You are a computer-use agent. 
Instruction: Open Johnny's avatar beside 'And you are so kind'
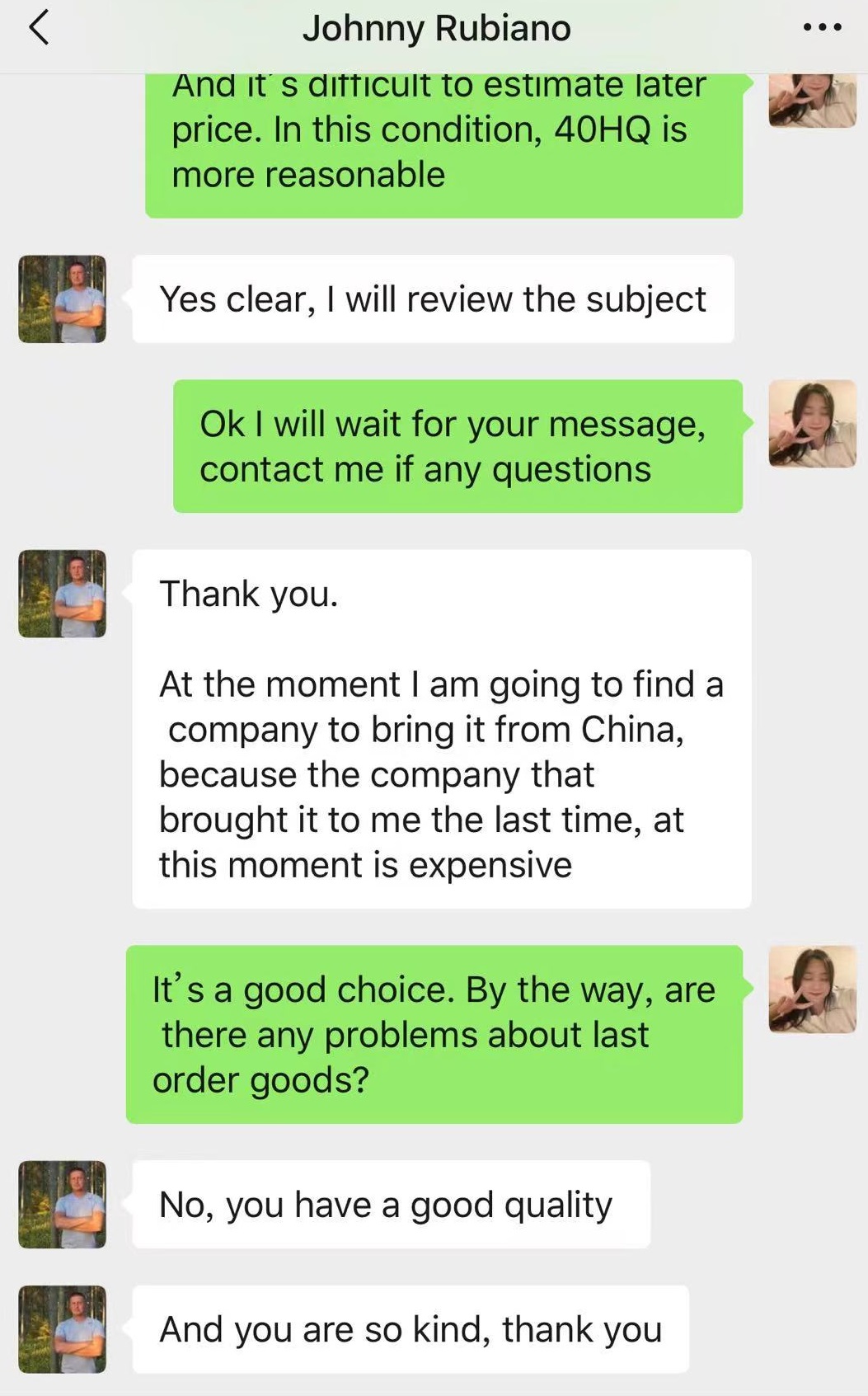tap(62, 1328)
